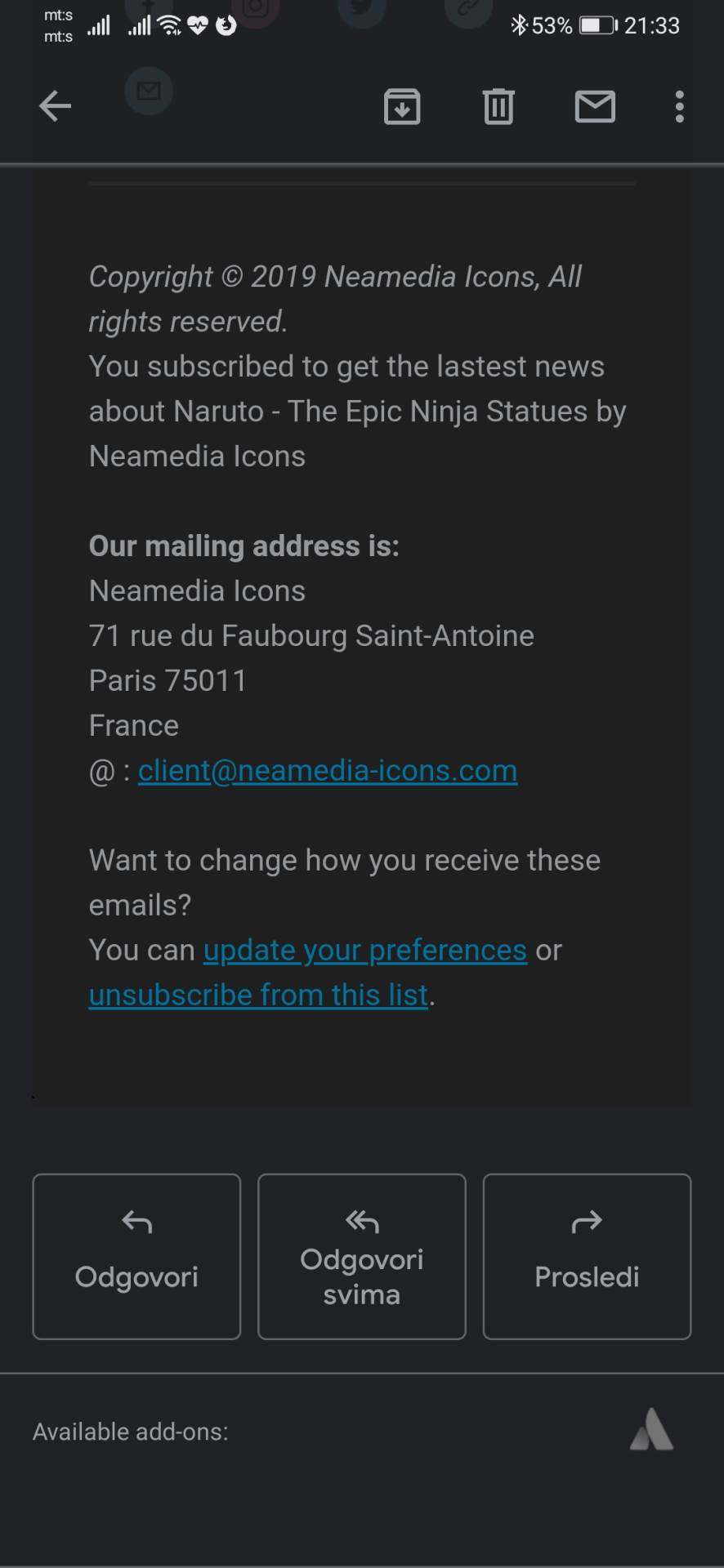The width and height of the screenshot is (724, 1568).
Task: Go back to the inbox
Action: [x=55, y=106]
